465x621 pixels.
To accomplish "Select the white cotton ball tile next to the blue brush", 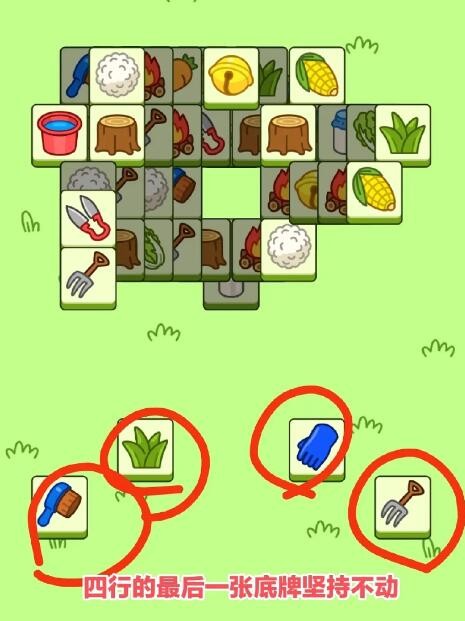I will tap(117, 76).
